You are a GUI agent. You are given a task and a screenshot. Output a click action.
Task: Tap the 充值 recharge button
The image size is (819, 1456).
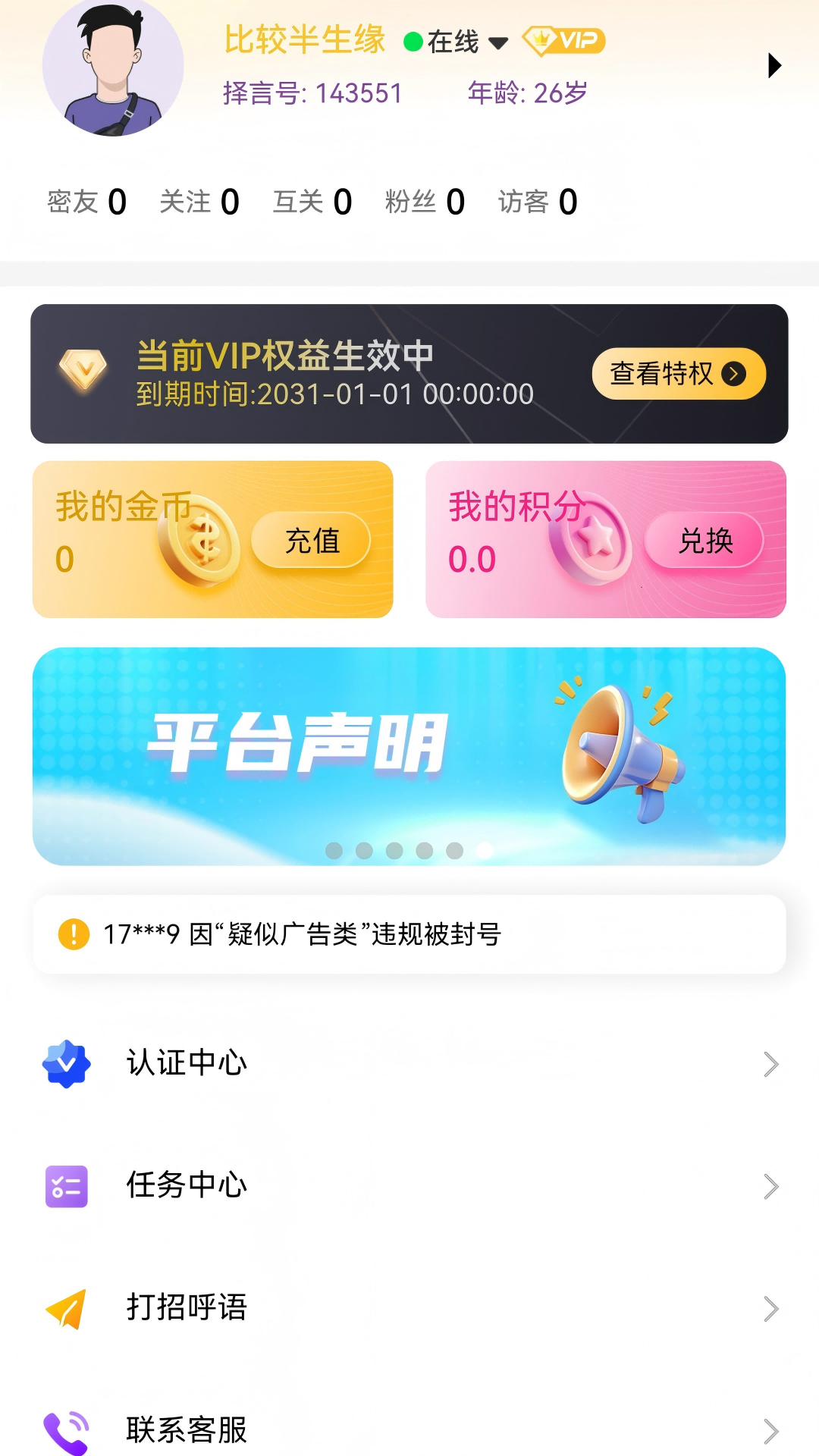click(x=312, y=540)
